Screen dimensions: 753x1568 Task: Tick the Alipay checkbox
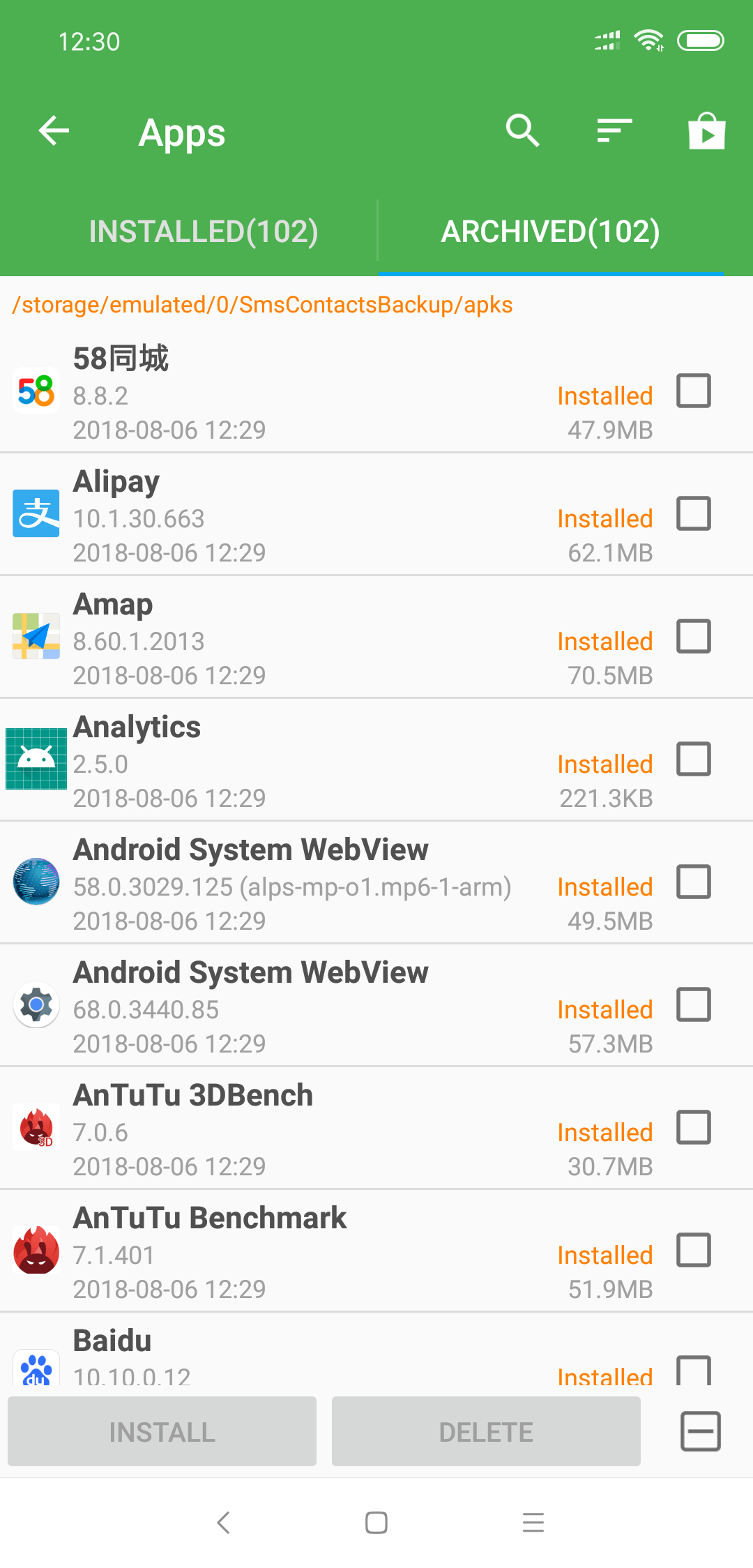[x=694, y=513]
